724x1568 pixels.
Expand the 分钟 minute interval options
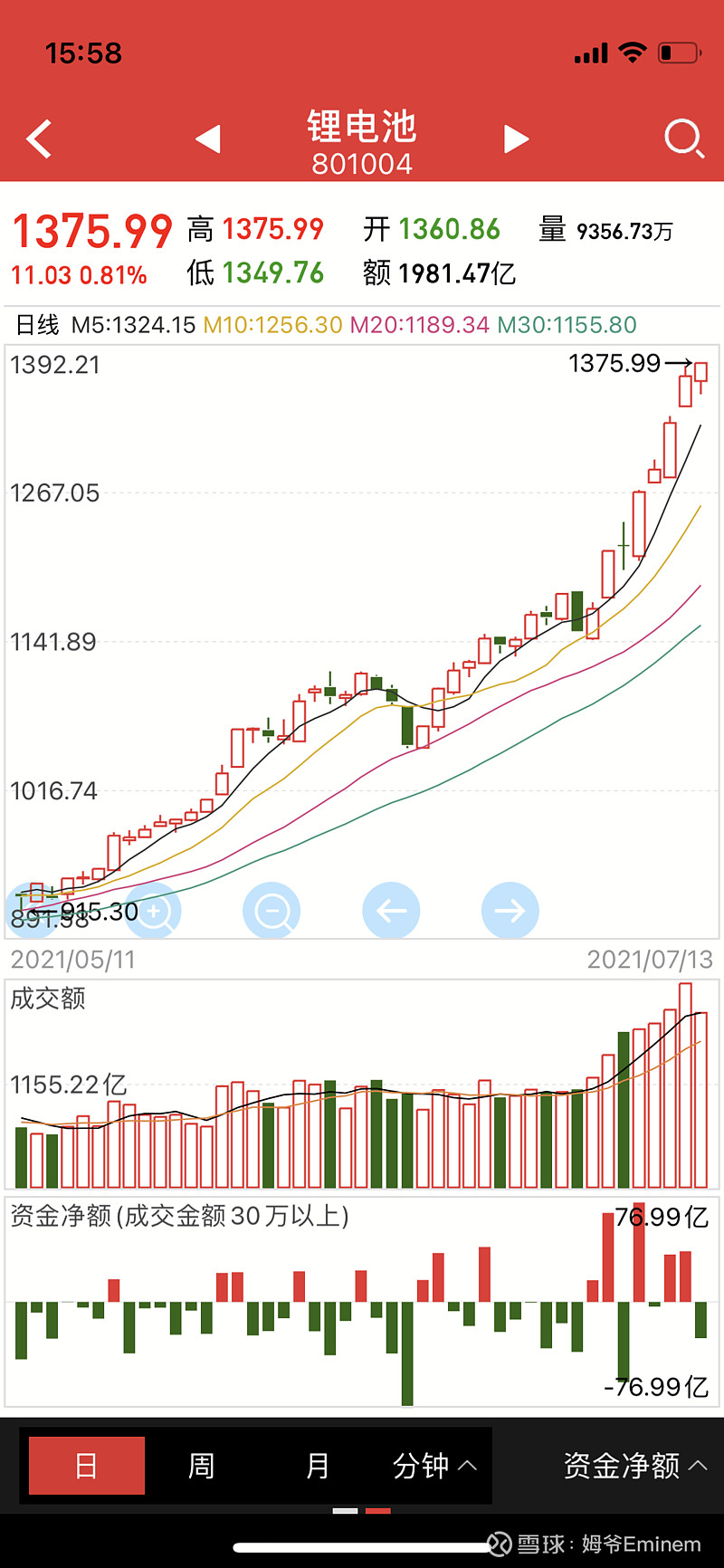[x=433, y=1465]
